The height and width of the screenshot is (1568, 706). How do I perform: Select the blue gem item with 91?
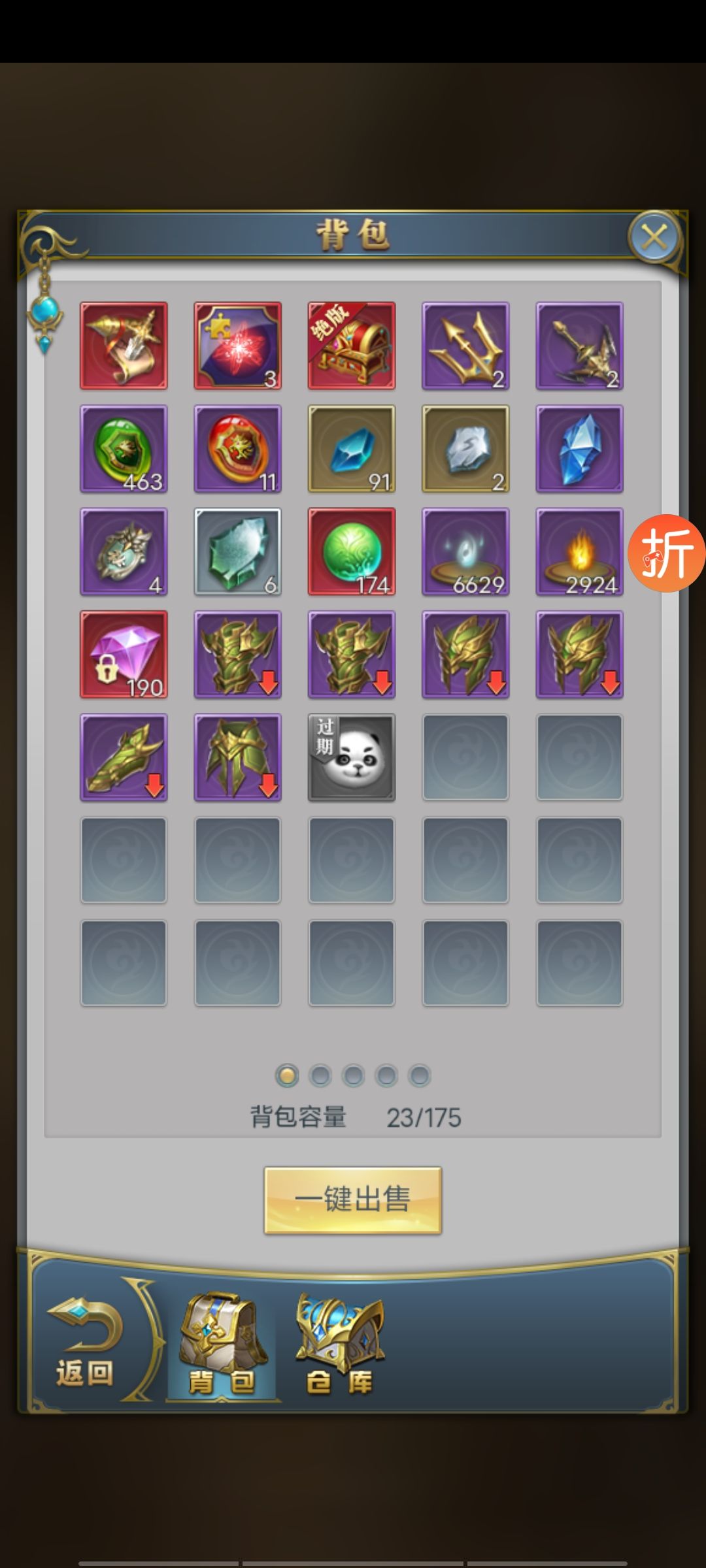(352, 449)
